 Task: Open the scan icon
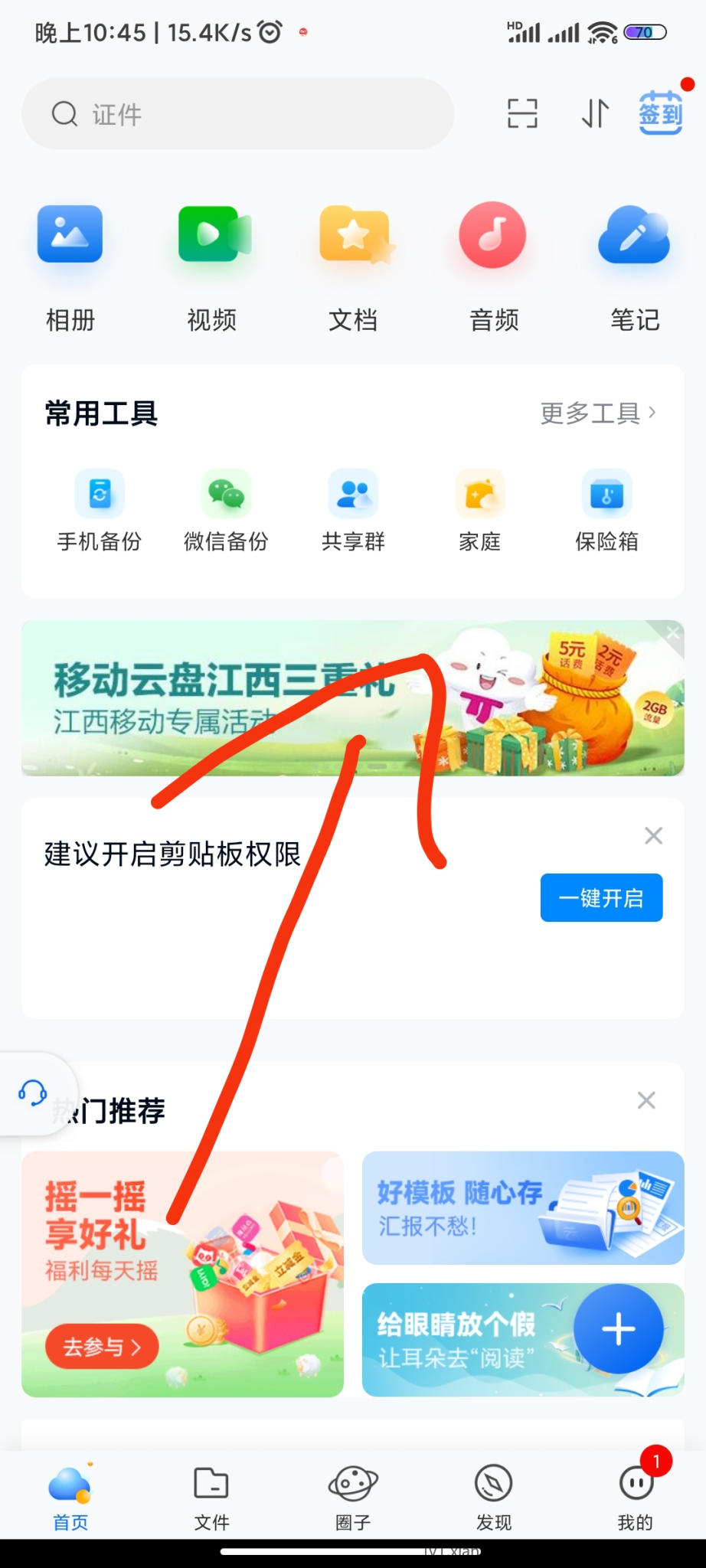point(522,113)
